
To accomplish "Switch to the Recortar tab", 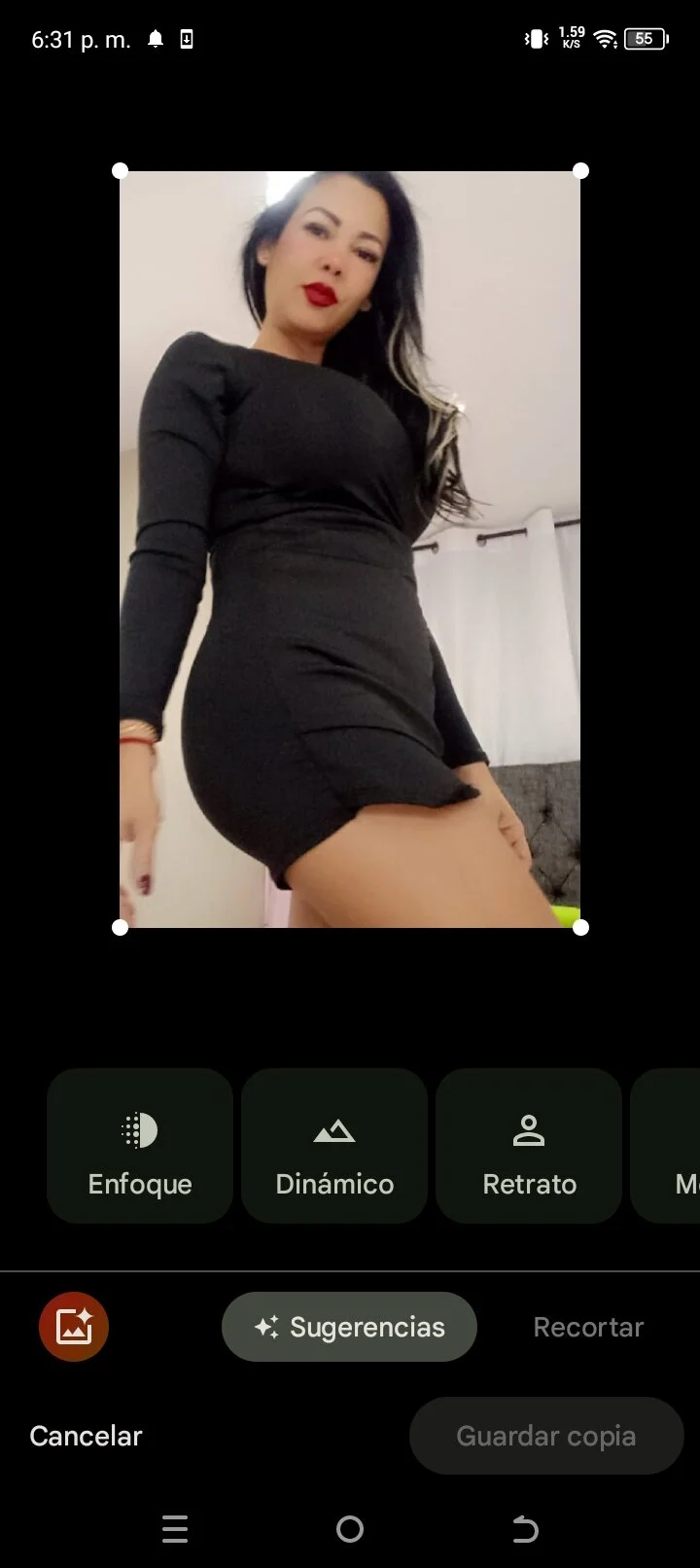I will pyautogui.click(x=588, y=1327).
